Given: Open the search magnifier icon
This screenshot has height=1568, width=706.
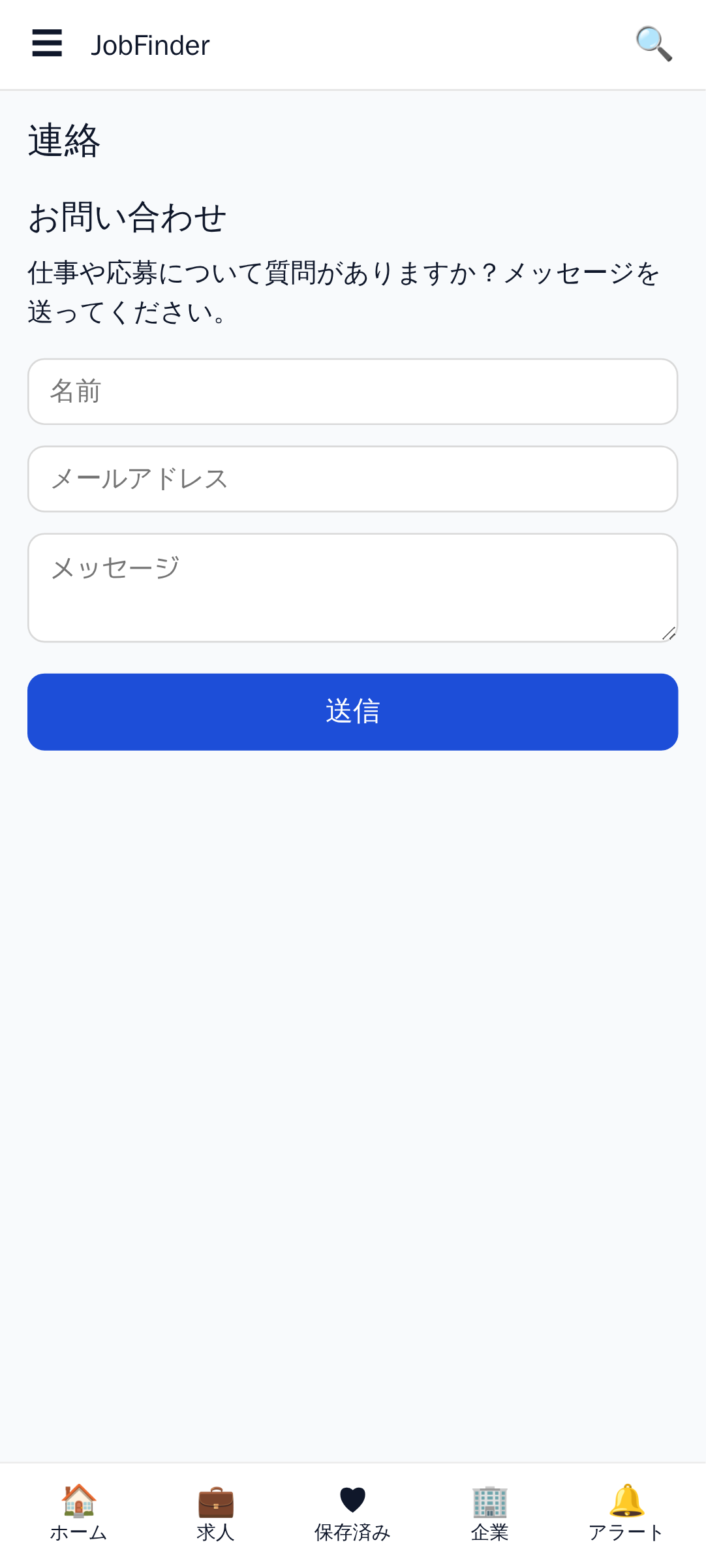Looking at the screenshot, I should click(654, 44).
